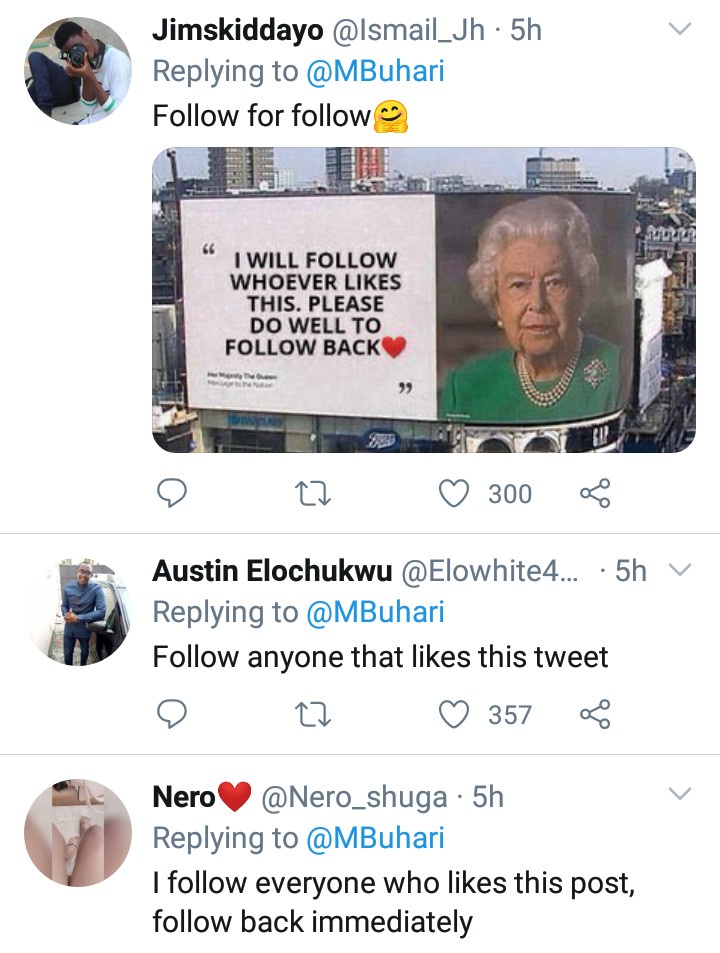Screen dimensions: 720x953
Task: Like Austin Elochukwu's tweet with 357 likes
Action: point(456,714)
